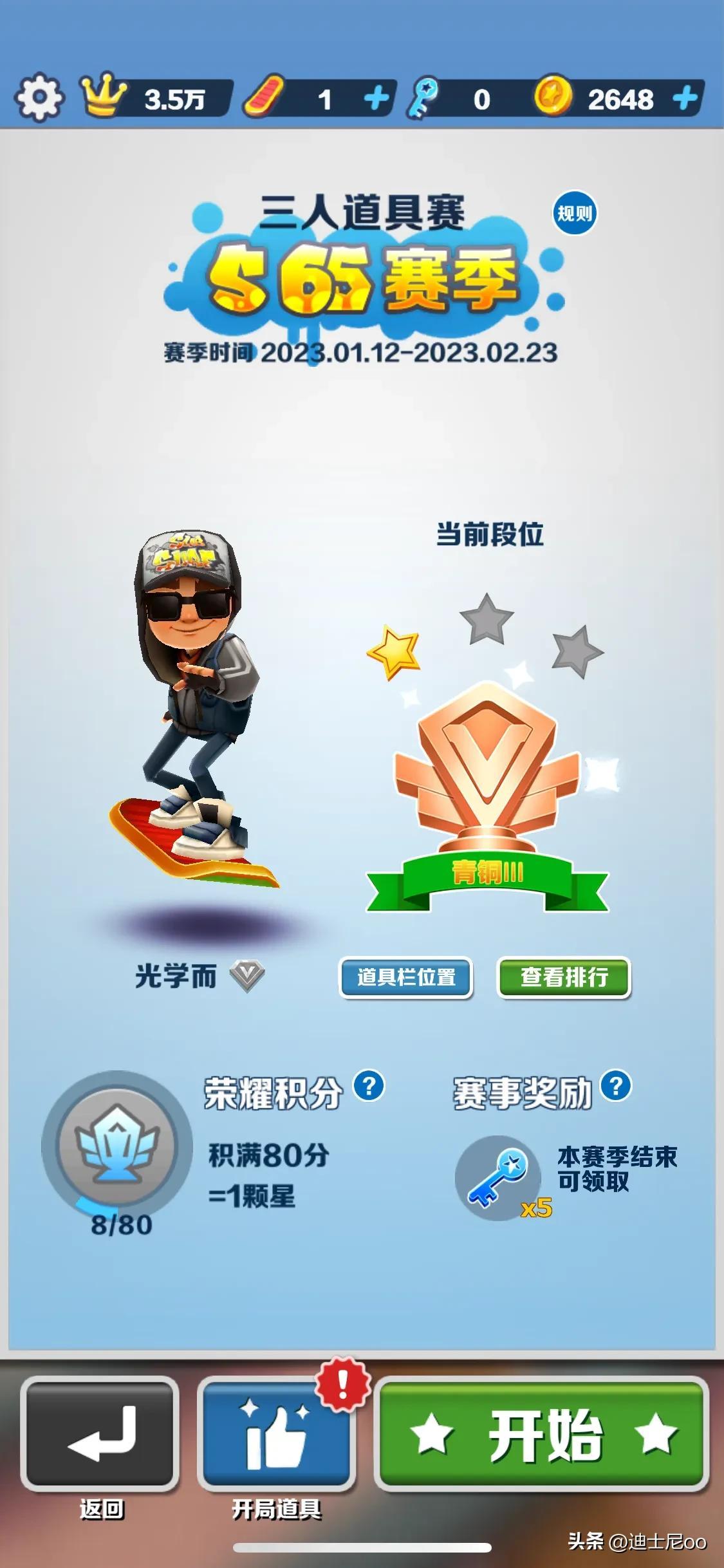
Task: View rankings via 查看排行
Action: (564, 977)
